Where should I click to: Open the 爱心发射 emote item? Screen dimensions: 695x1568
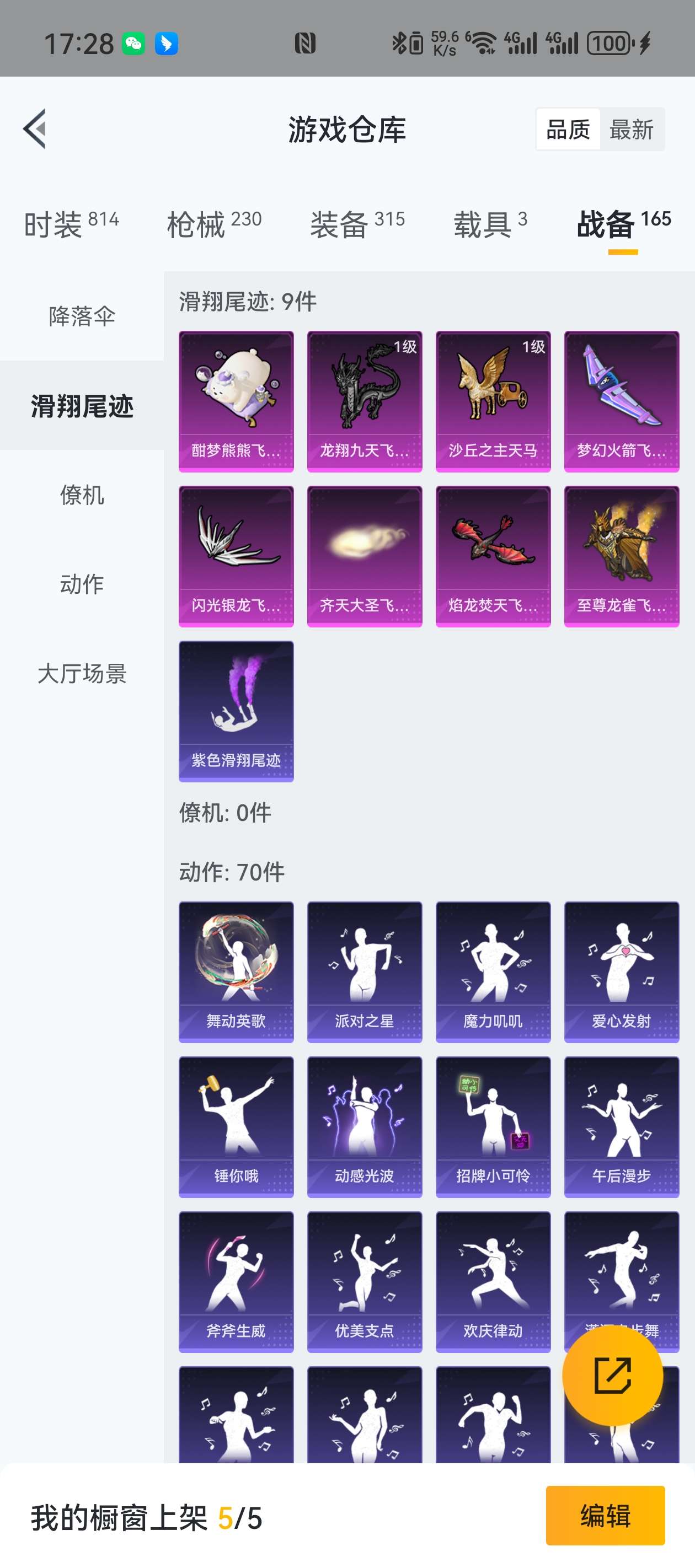621,969
